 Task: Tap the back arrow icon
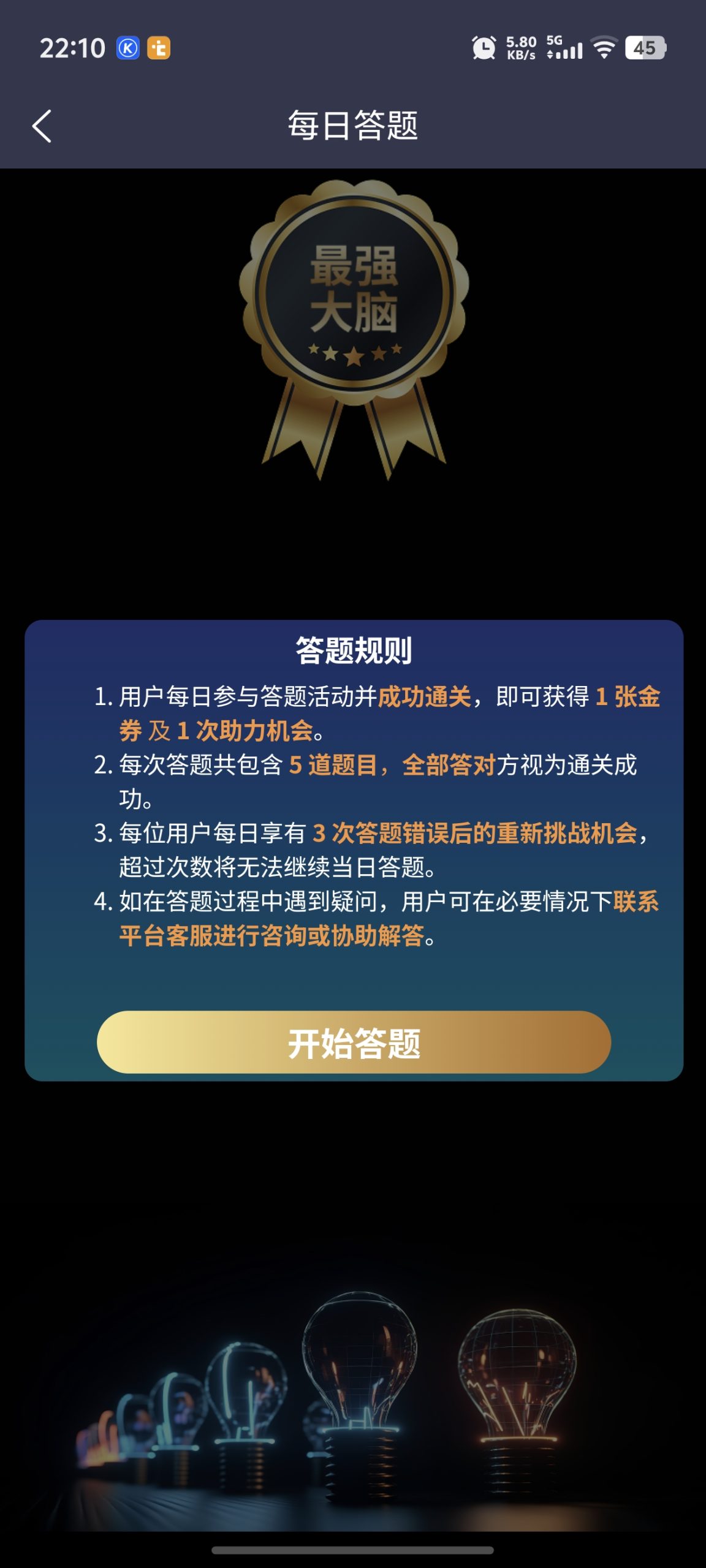[x=40, y=126]
